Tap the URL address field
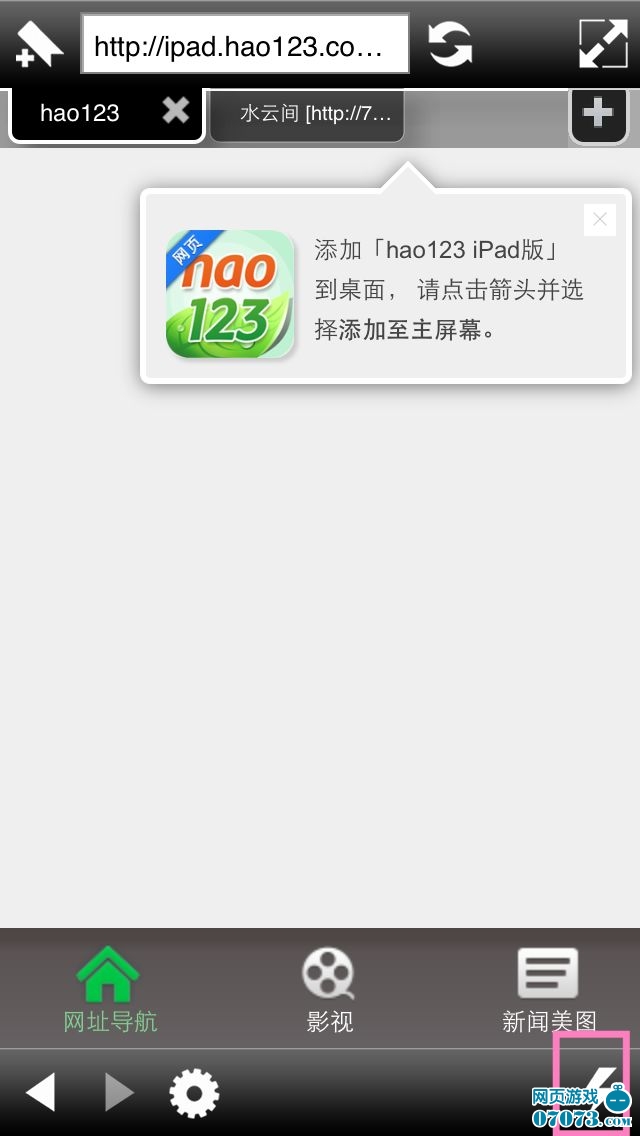 click(x=245, y=45)
